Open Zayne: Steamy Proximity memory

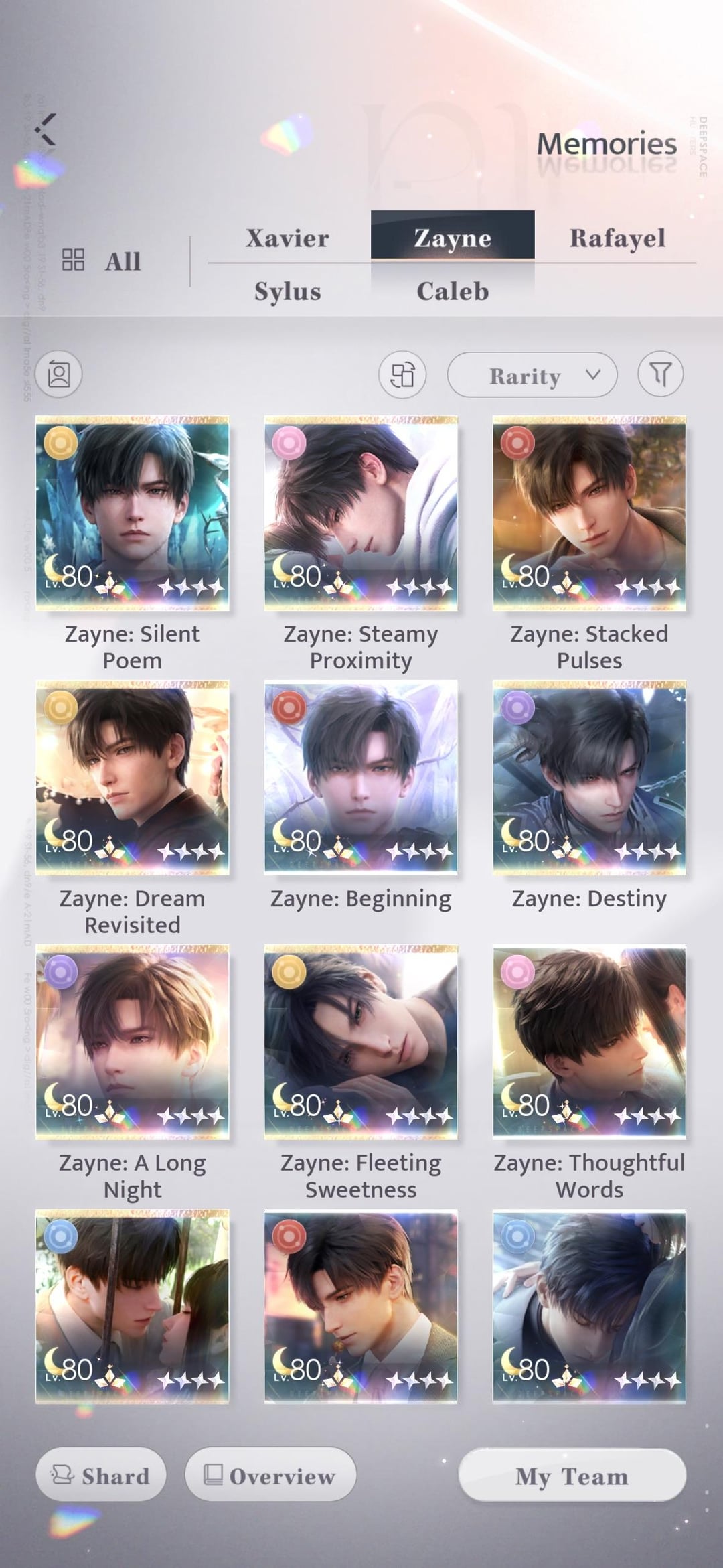(361, 514)
